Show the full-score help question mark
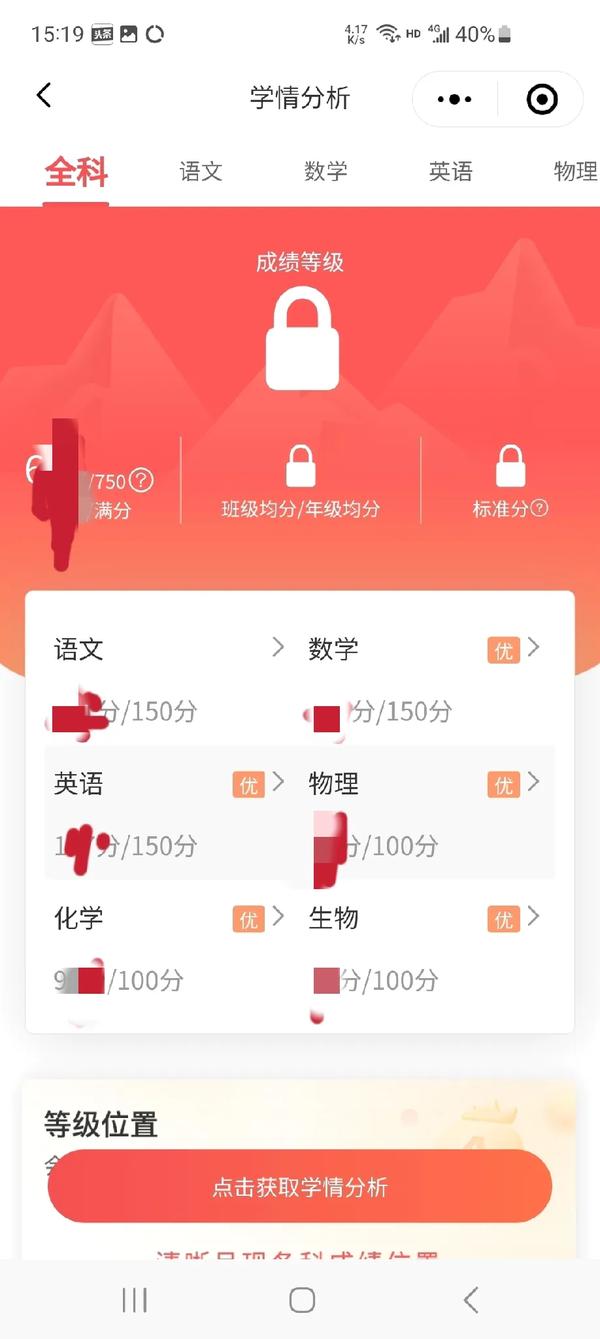This screenshot has height=1339, width=600. coord(142,481)
